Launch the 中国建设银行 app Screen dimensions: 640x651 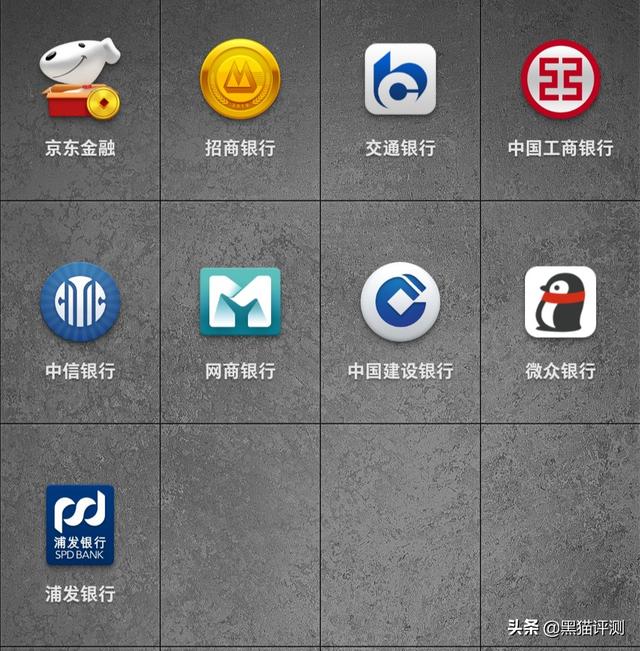(400, 302)
